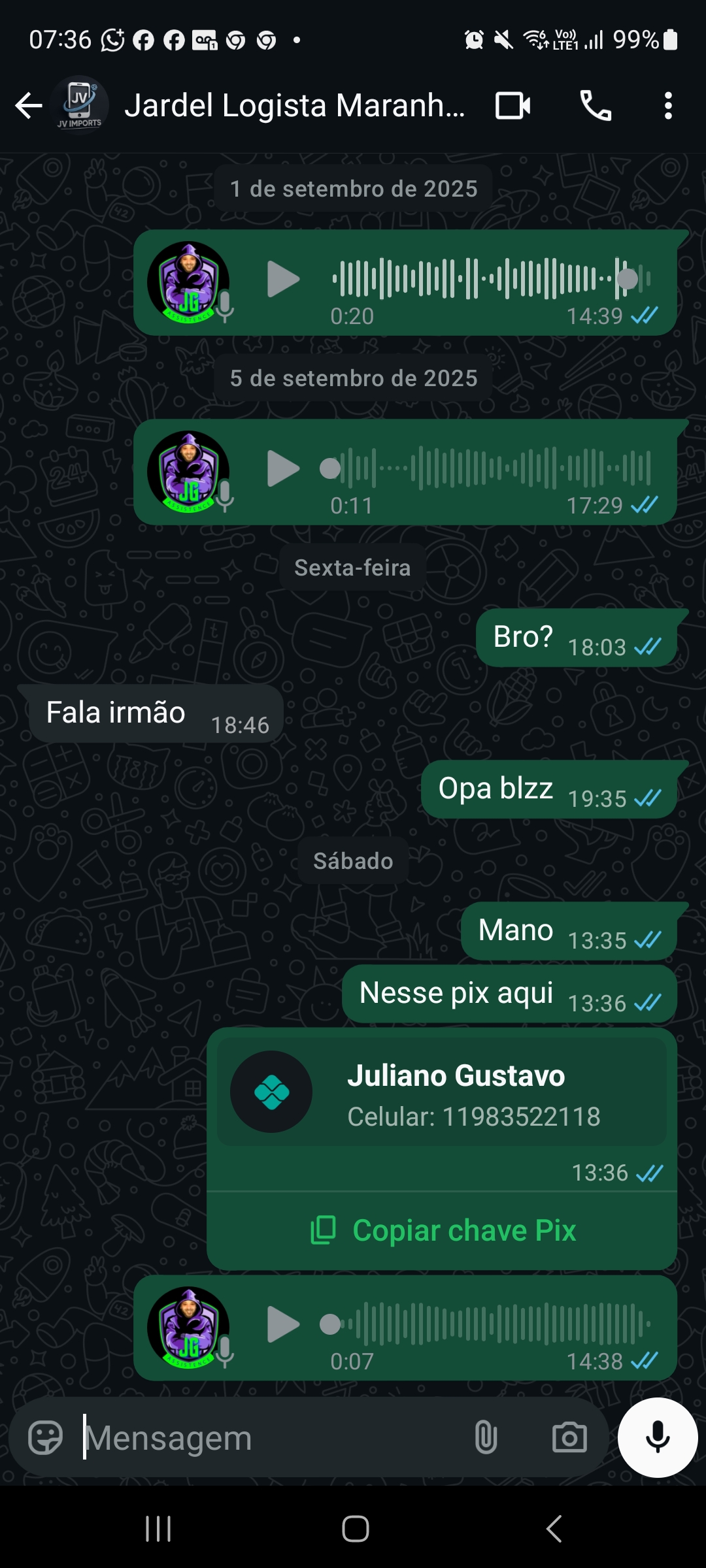Open the three-dot overflow menu

click(x=667, y=106)
